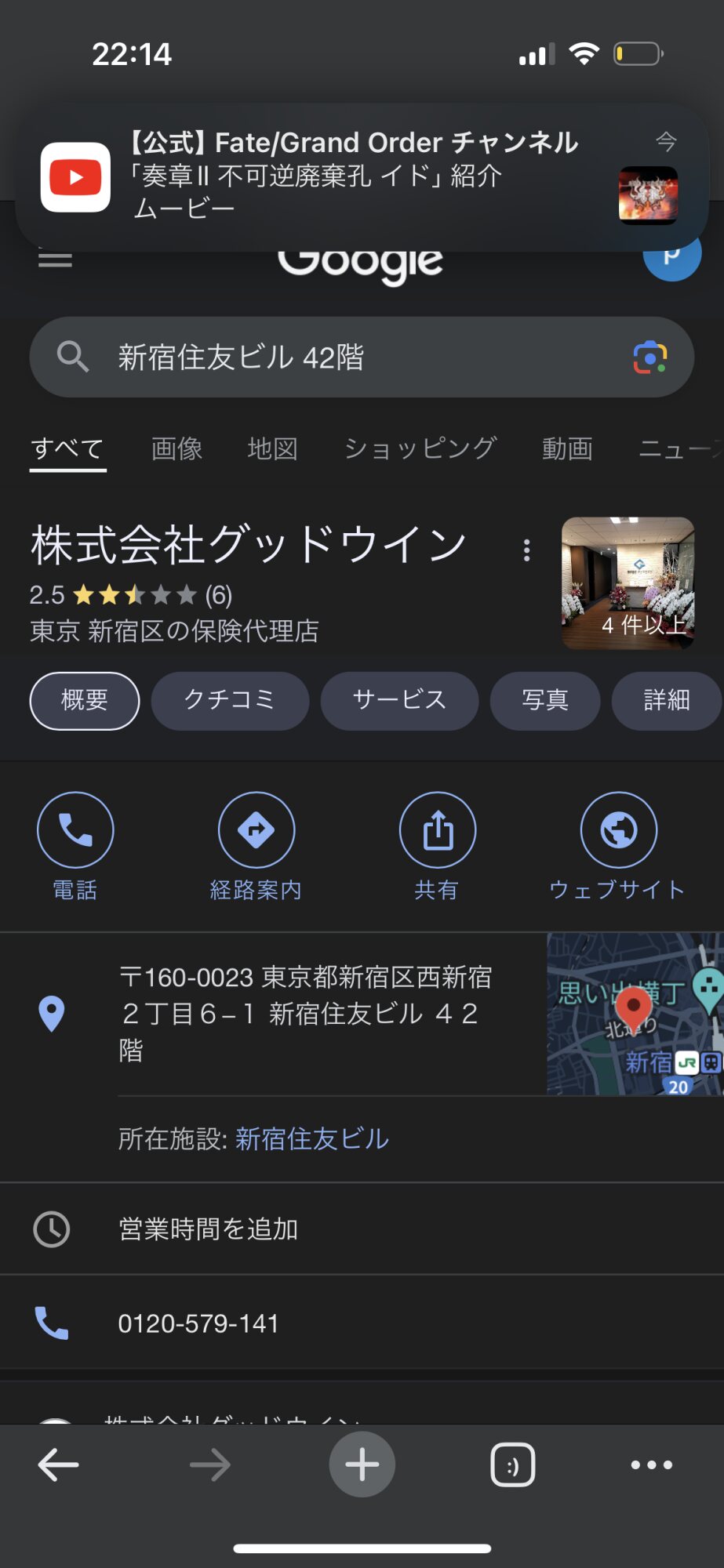Open the 新宿住友ビル facility link
The width and height of the screenshot is (724, 1568).
point(312,1138)
